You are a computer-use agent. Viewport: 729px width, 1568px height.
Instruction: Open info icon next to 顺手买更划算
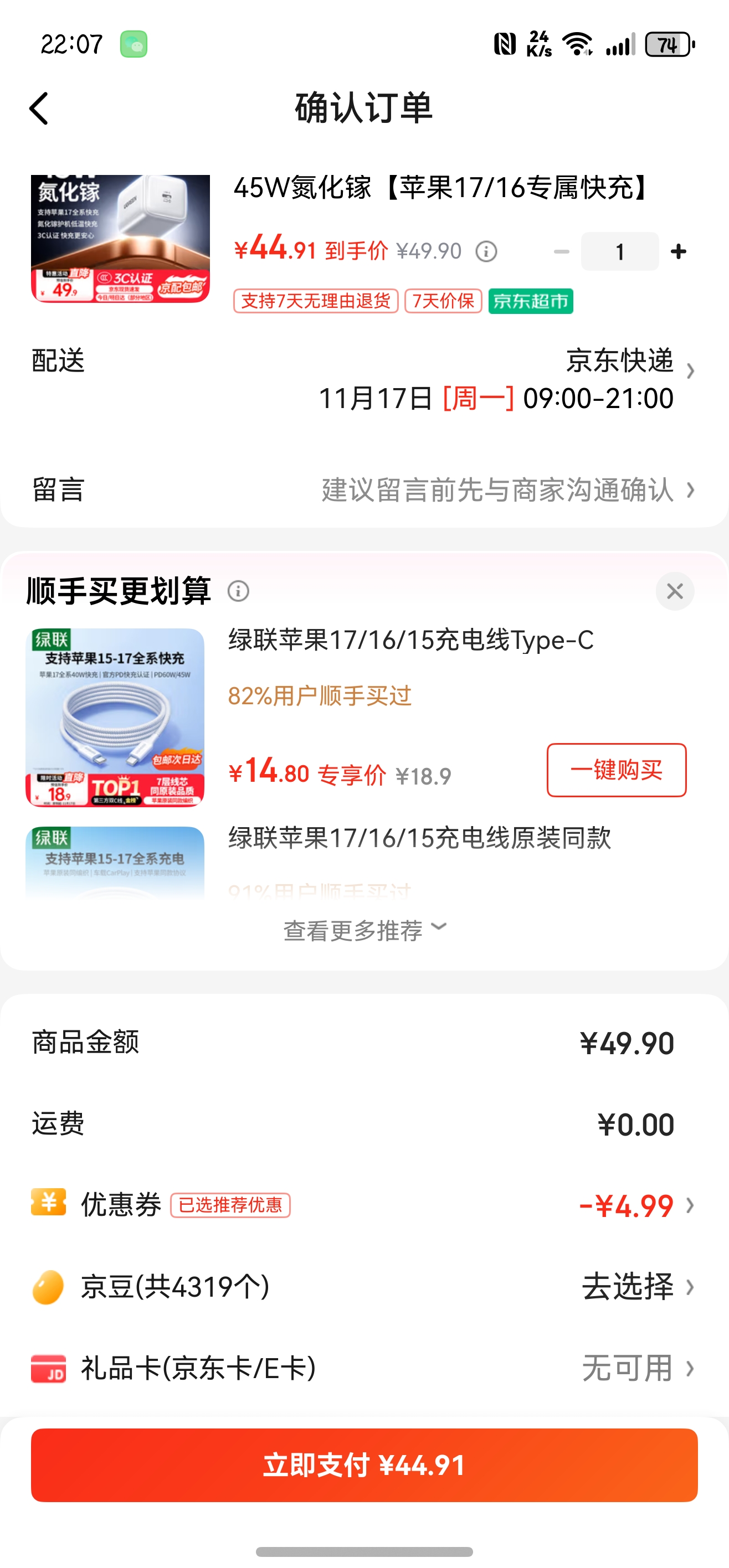pos(239,591)
